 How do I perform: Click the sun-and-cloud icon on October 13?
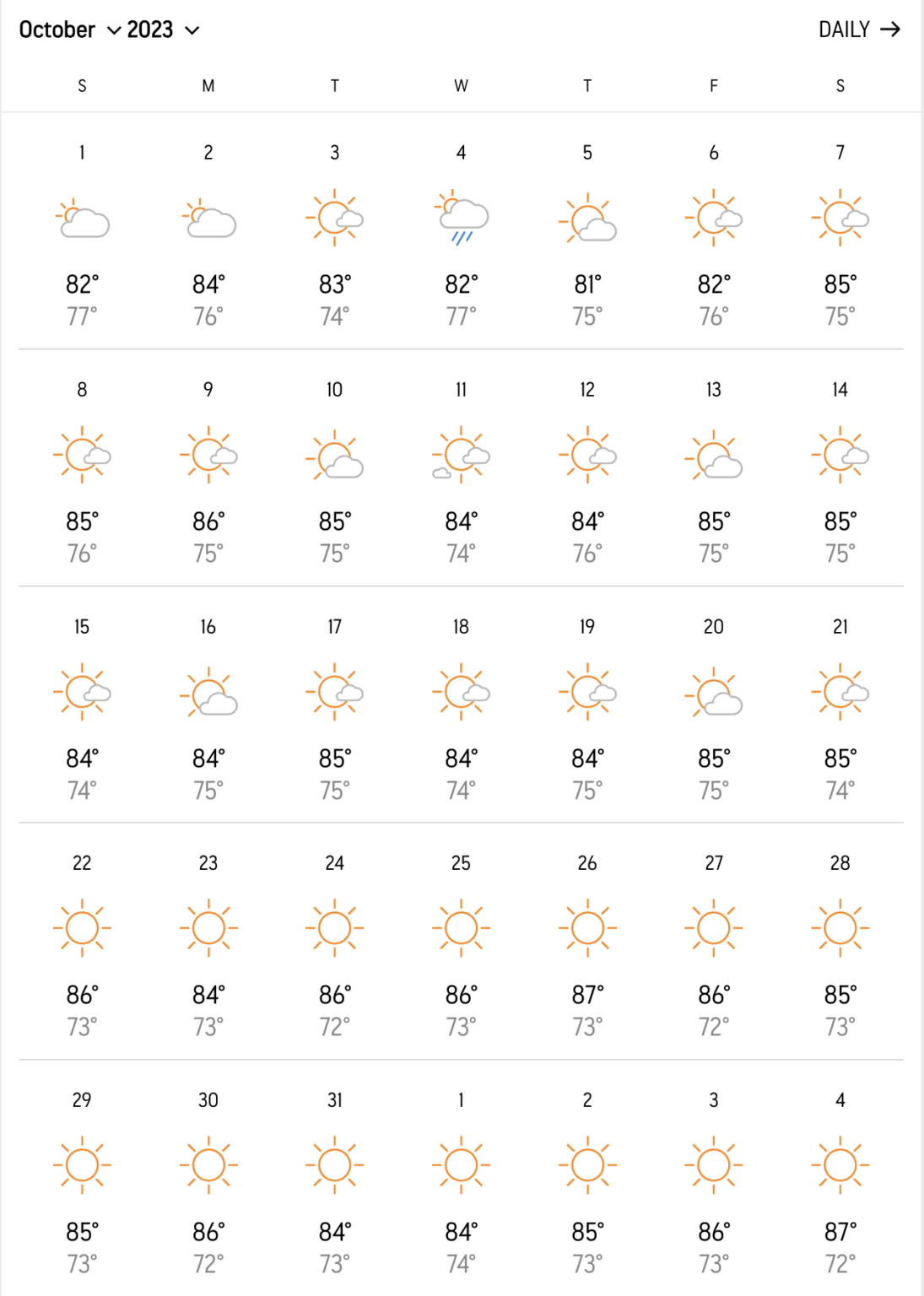tap(713, 455)
